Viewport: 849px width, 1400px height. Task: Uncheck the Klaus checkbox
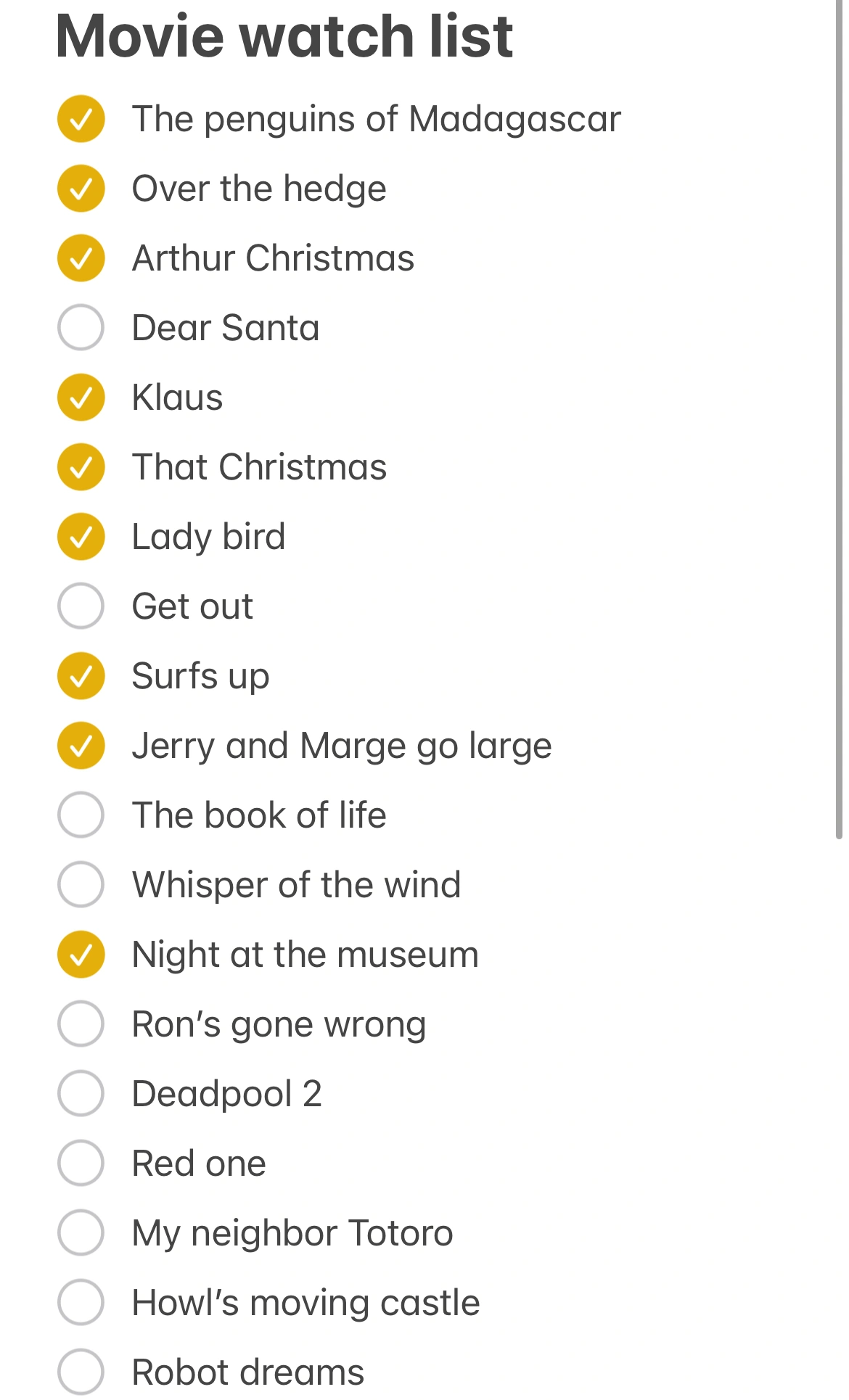coord(81,398)
